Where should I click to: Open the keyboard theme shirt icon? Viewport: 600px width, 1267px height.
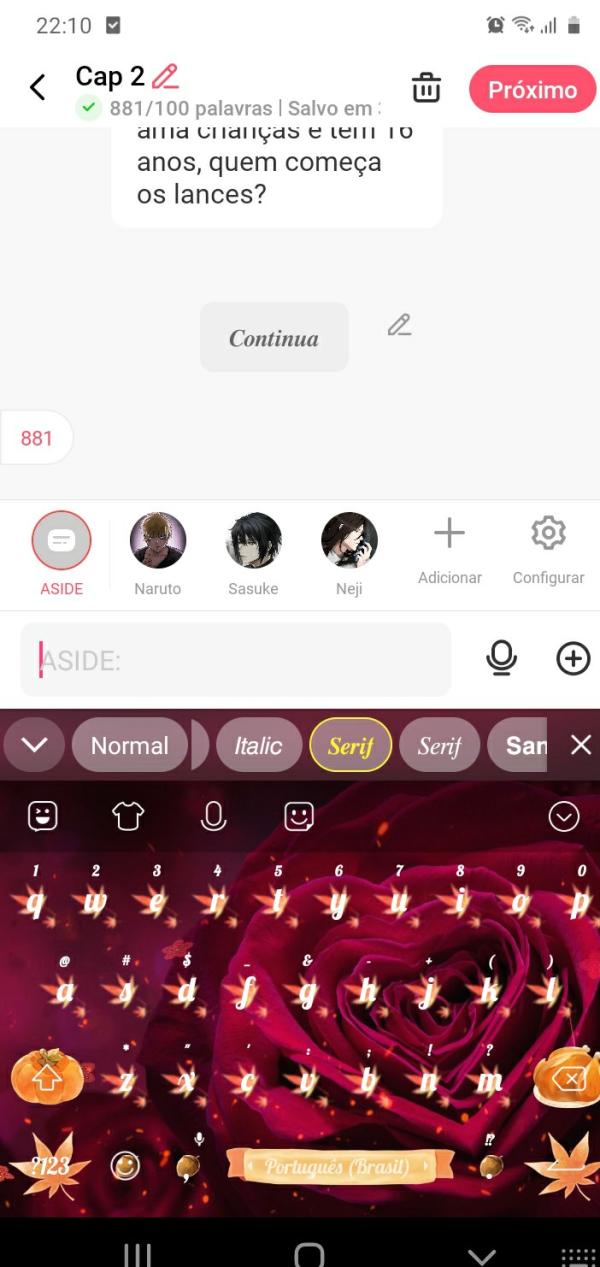coord(128,816)
